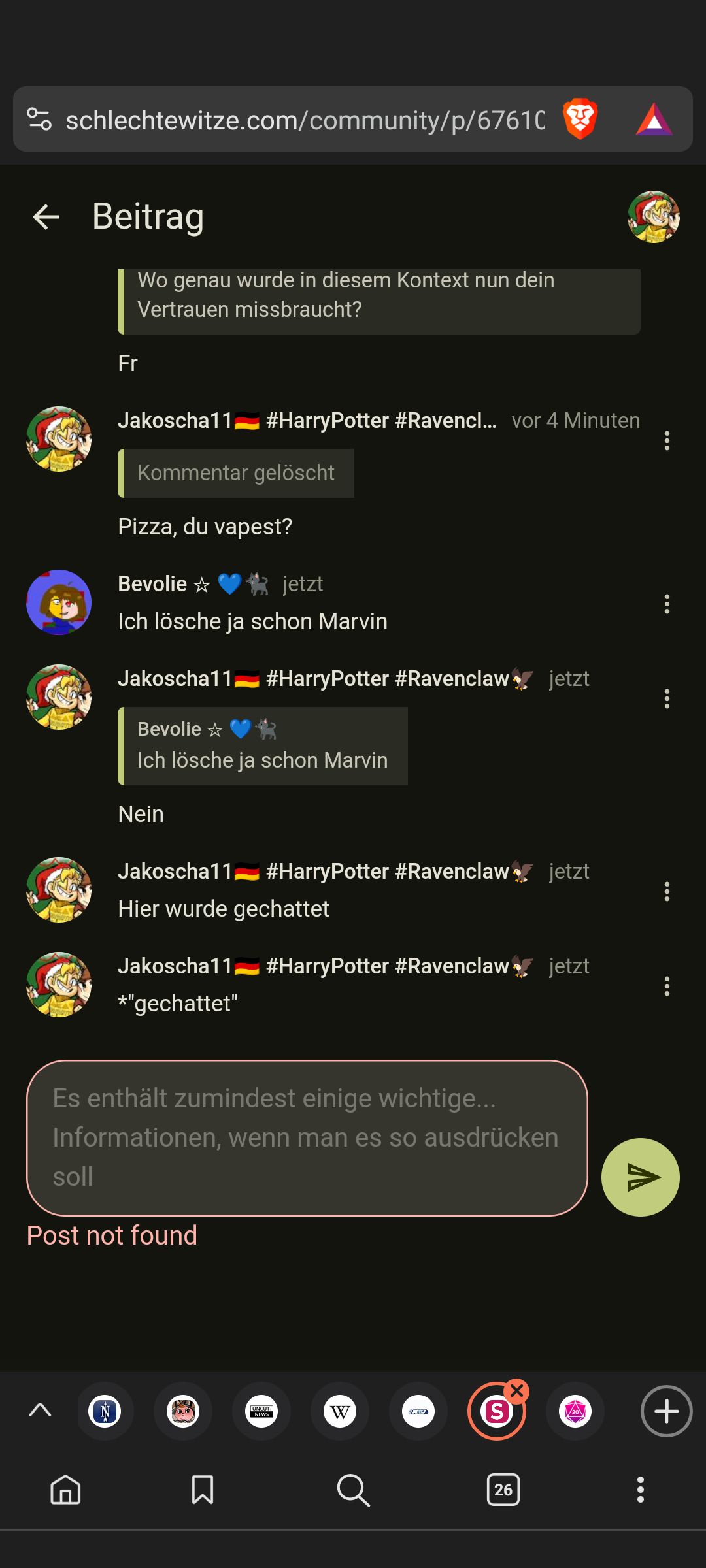Open Bevolie's profile picture
Viewport: 706px width, 1568px height.
pos(59,602)
